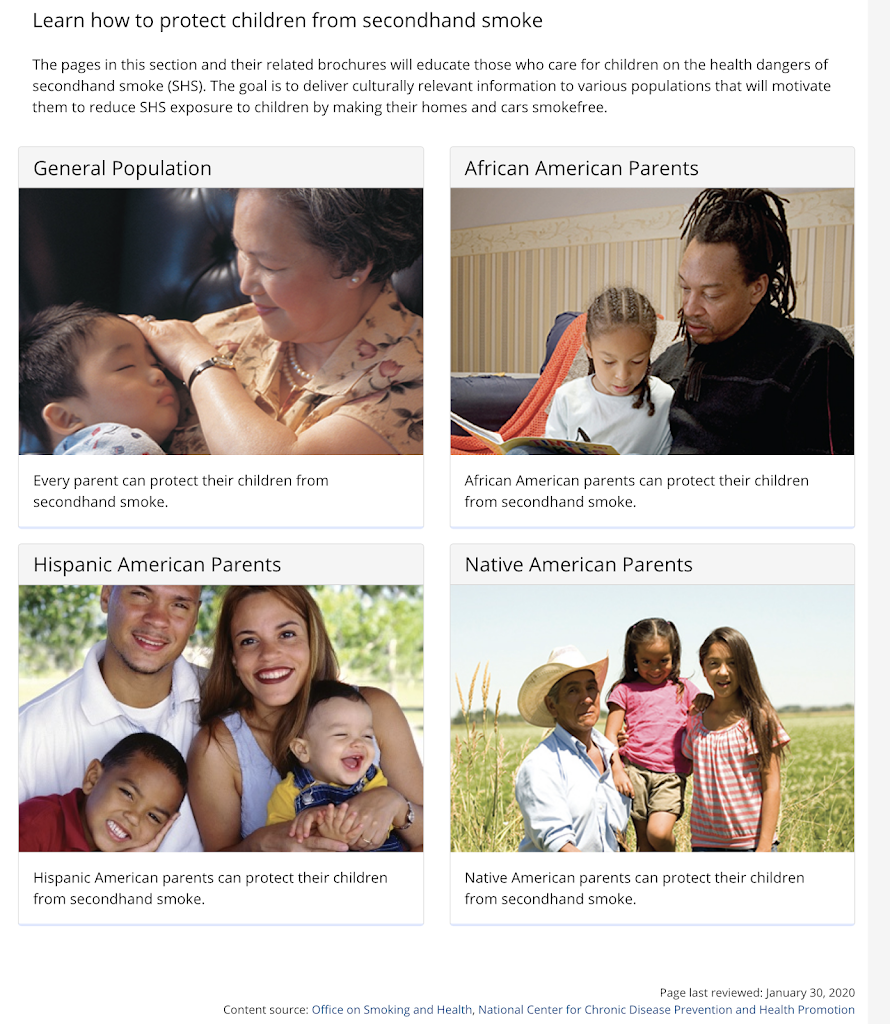Open the Native American Parents card
The height and width of the screenshot is (1024, 890).
(x=578, y=565)
